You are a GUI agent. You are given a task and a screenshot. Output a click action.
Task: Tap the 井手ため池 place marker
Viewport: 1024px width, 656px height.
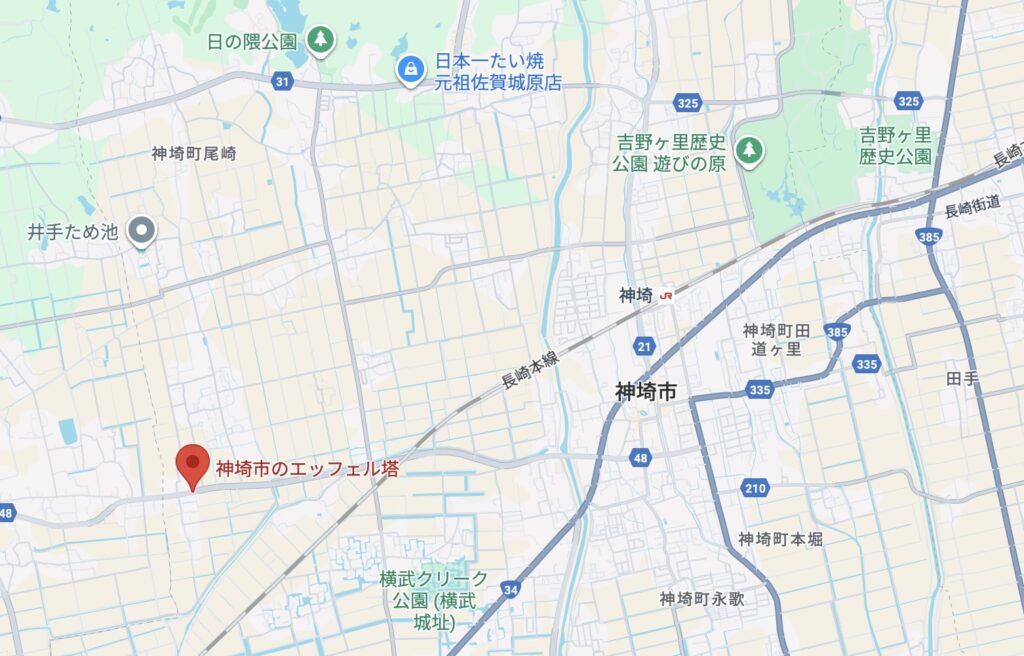point(143,232)
